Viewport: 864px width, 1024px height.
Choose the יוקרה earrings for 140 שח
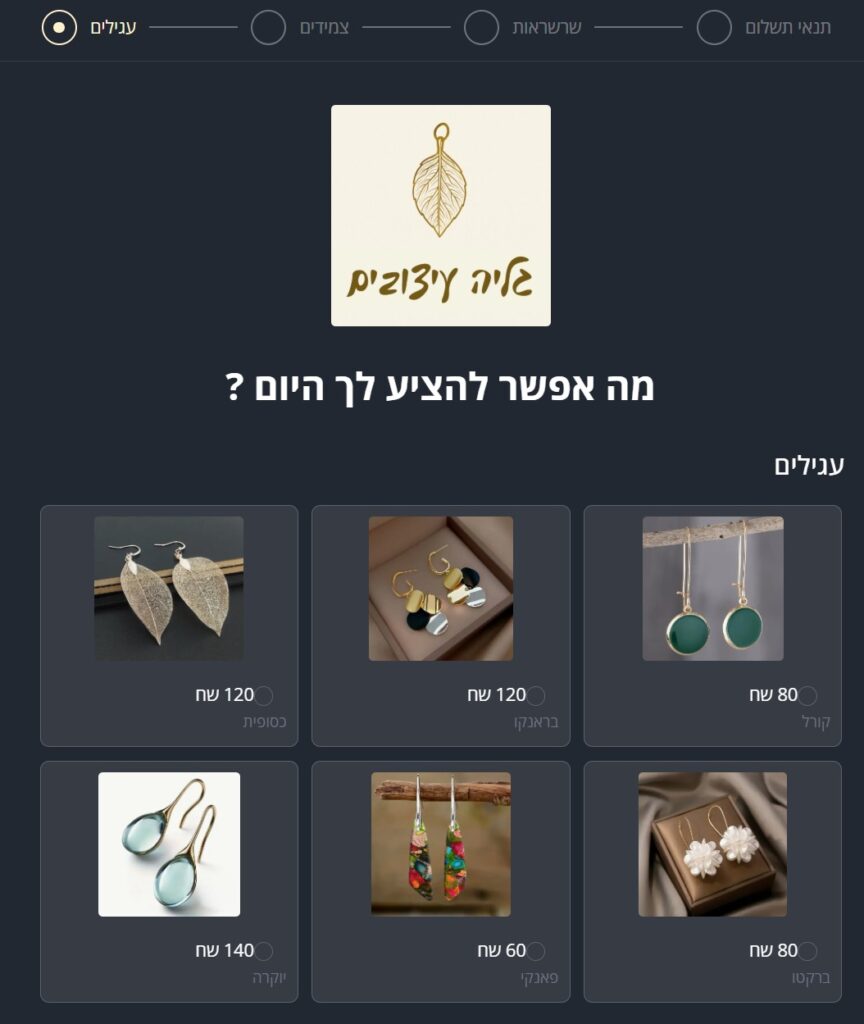(264, 951)
